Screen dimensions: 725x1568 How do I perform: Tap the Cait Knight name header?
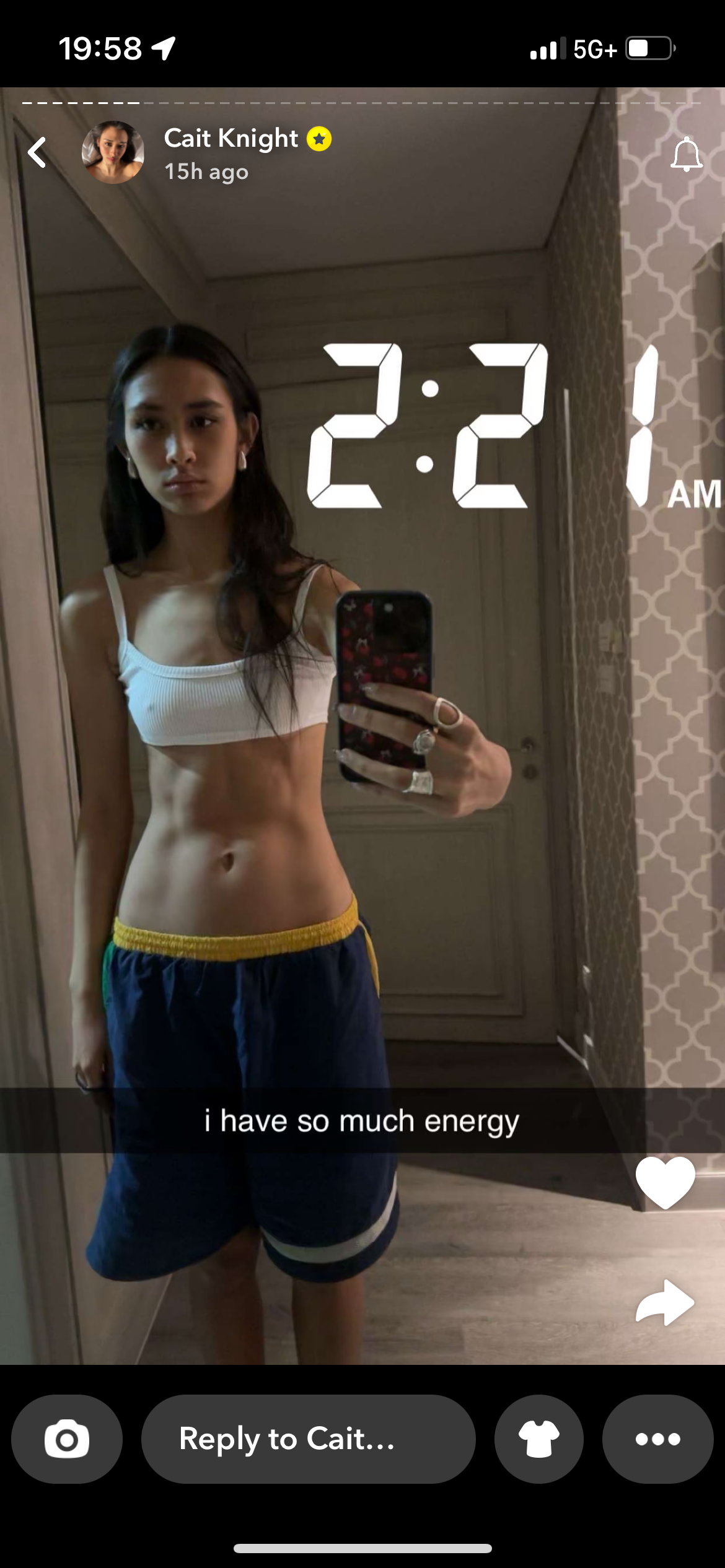pos(231,139)
